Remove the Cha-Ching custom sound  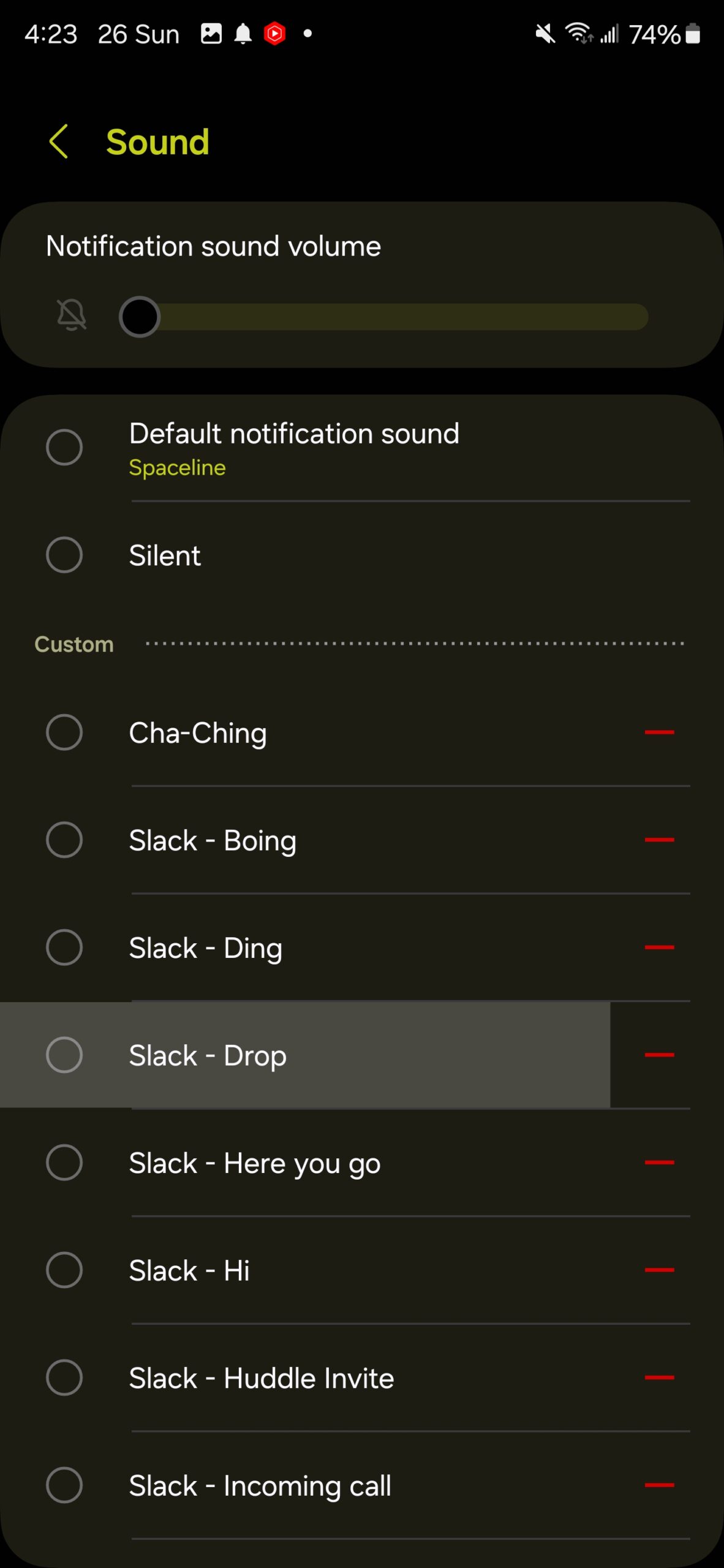tap(659, 733)
